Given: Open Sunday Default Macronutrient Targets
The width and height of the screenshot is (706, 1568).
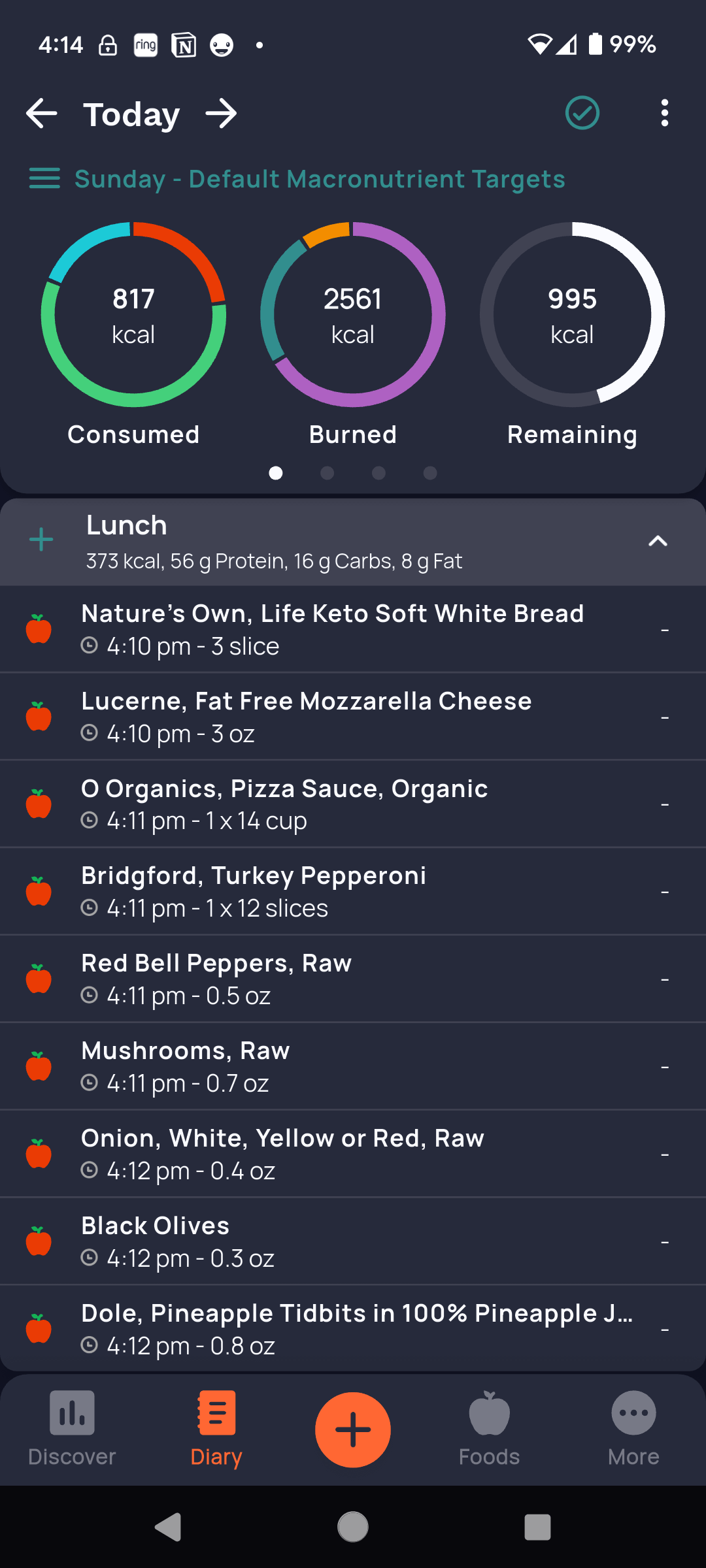Looking at the screenshot, I should pos(297,179).
